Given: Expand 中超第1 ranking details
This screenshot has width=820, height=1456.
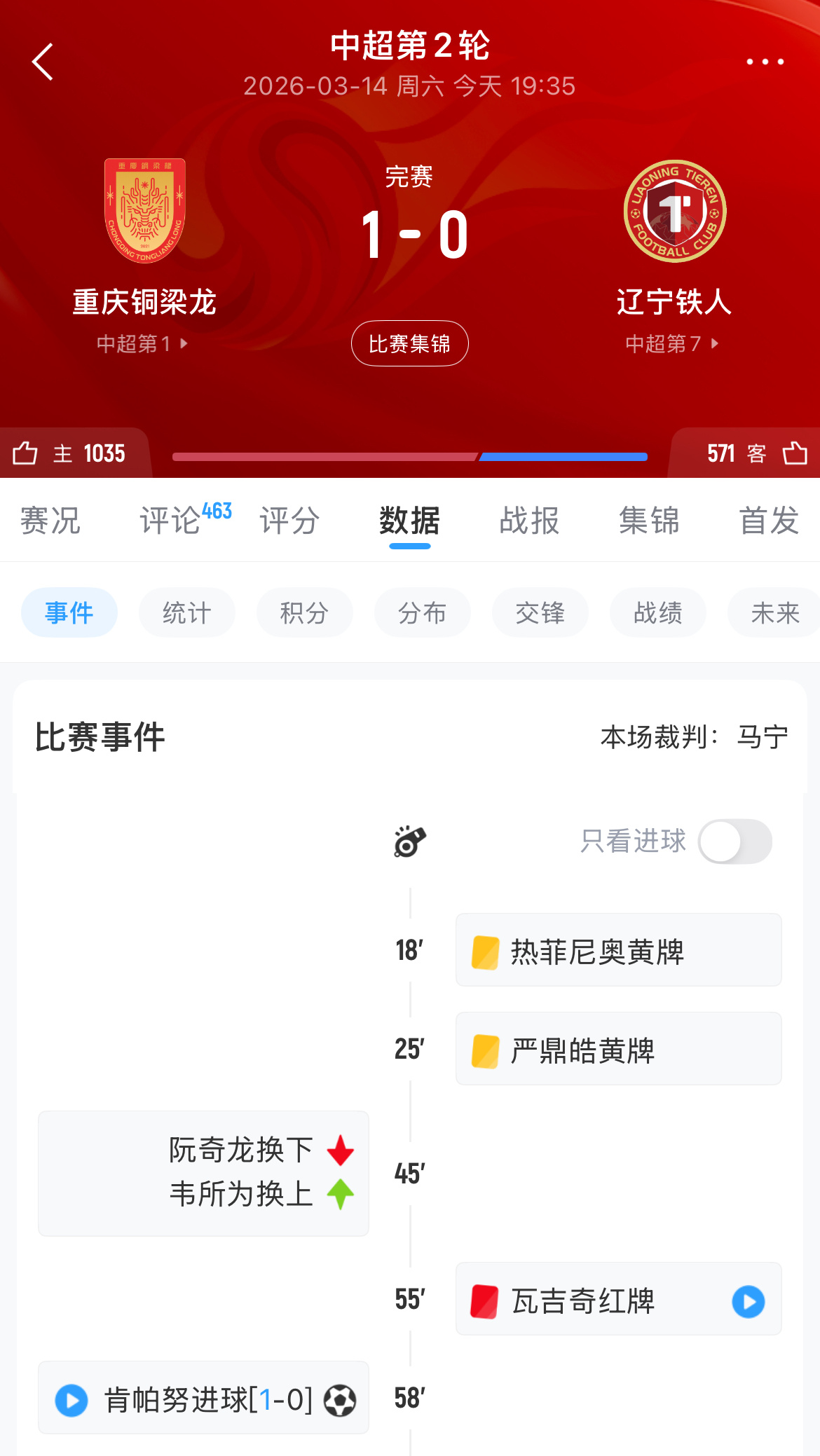Looking at the screenshot, I should tap(140, 343).
